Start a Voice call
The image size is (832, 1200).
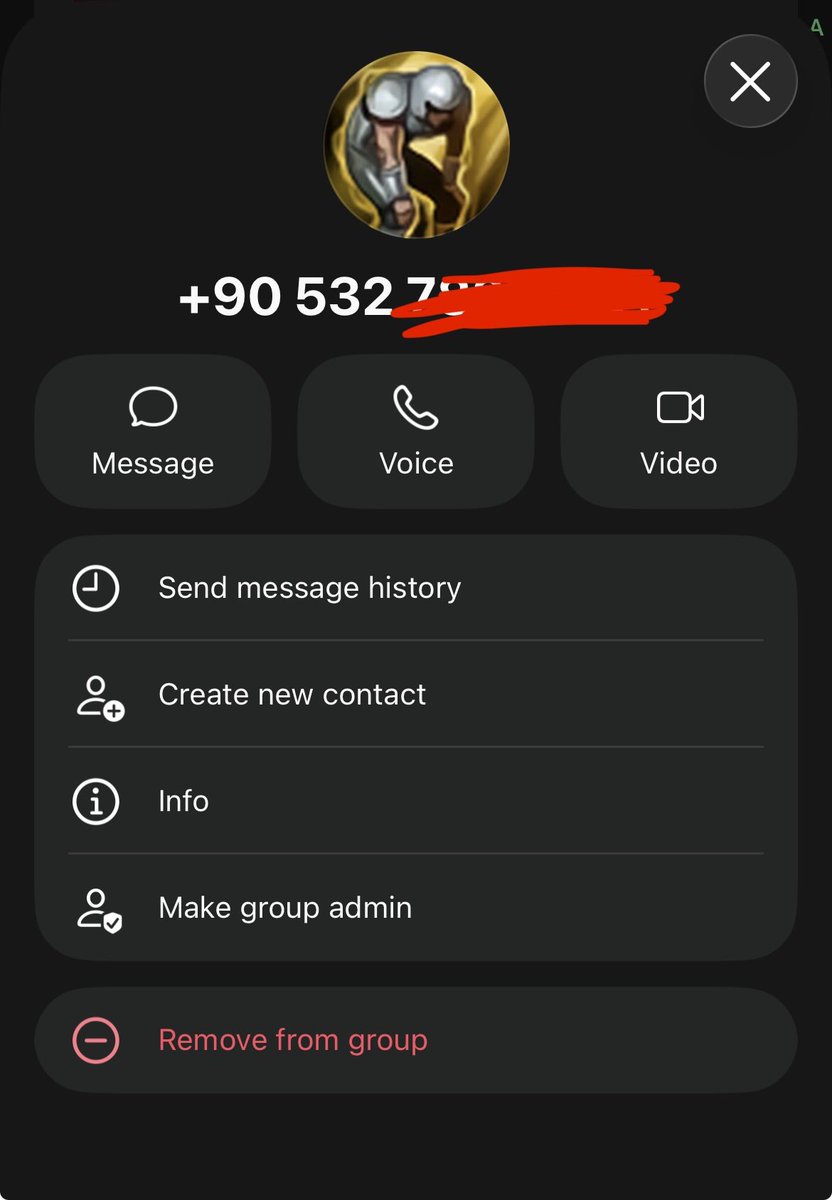(416, 432)
